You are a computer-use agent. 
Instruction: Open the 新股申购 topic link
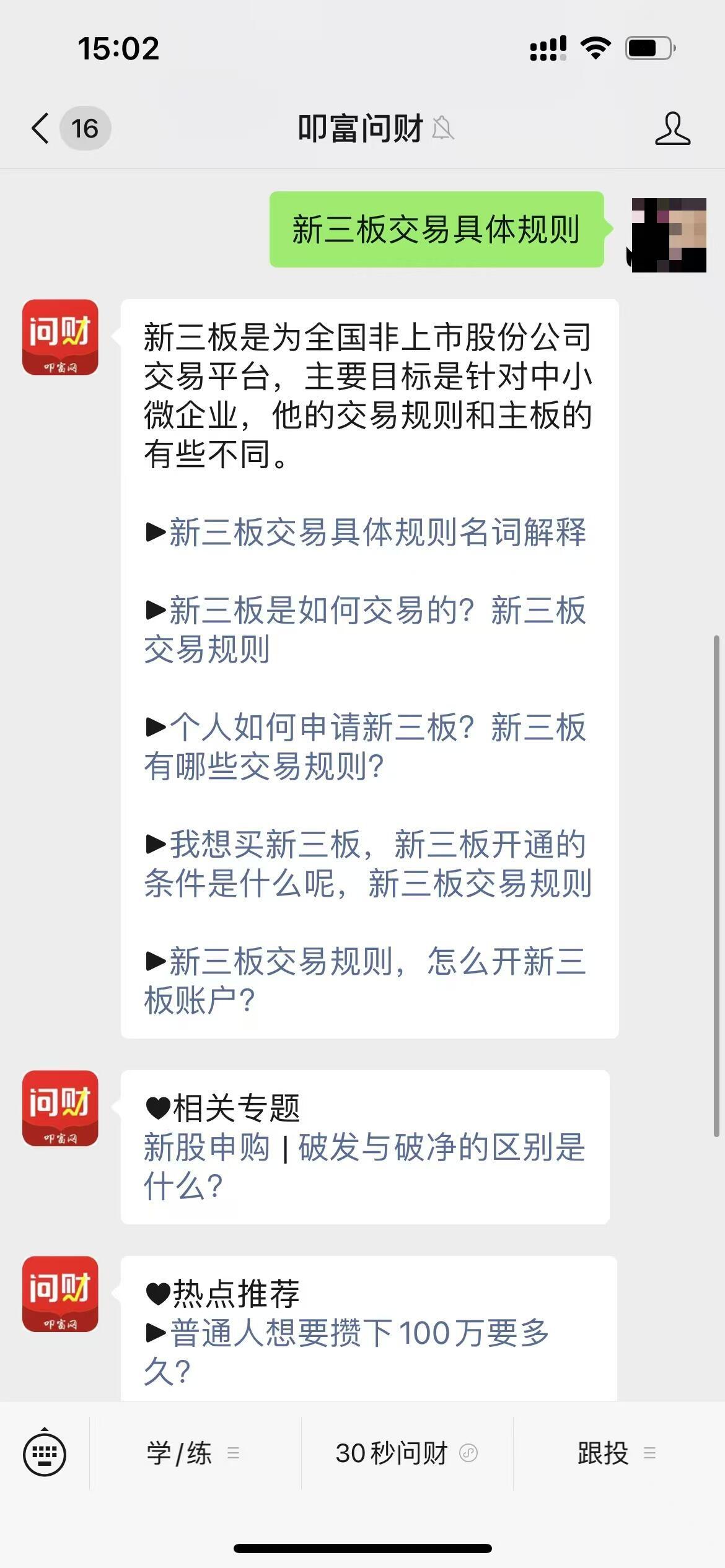pyautogui.click(x=207, y=1148)
